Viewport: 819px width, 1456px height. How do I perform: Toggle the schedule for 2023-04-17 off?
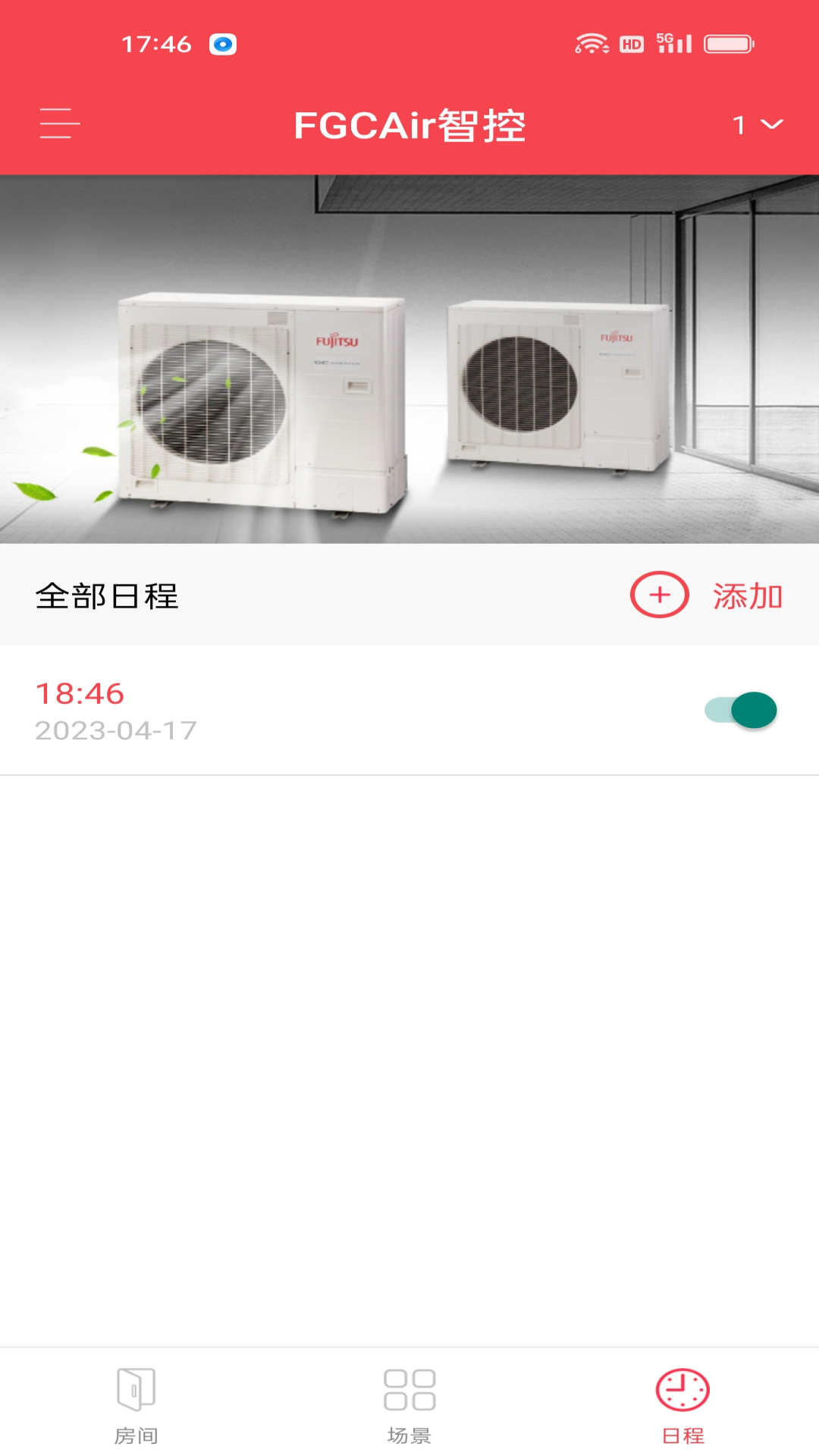tap(741, 710)
